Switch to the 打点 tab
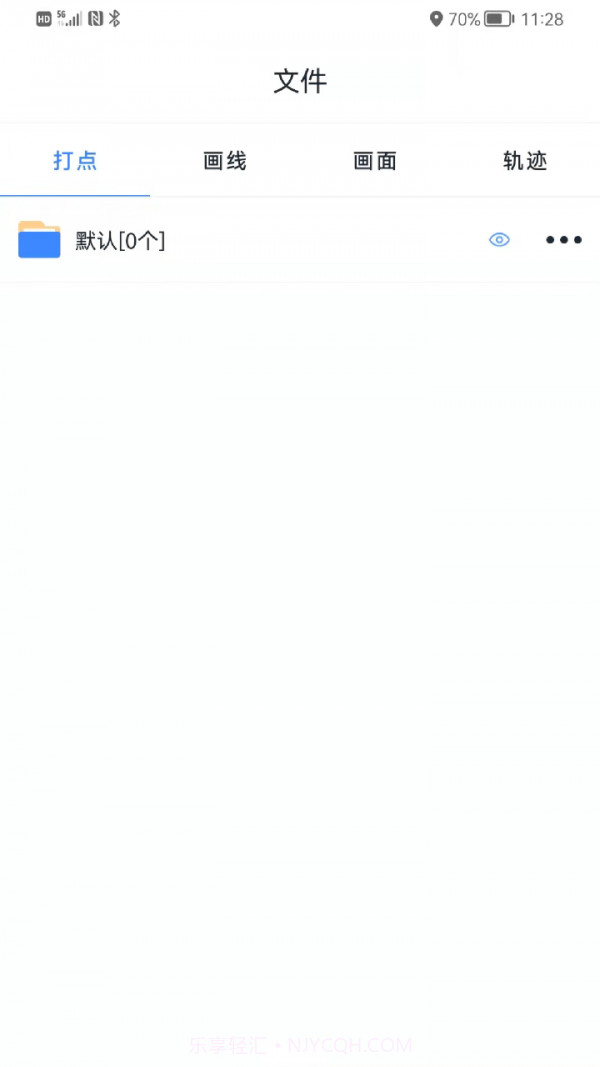This screenshot has height=1067, width=600. pos(75,161)
